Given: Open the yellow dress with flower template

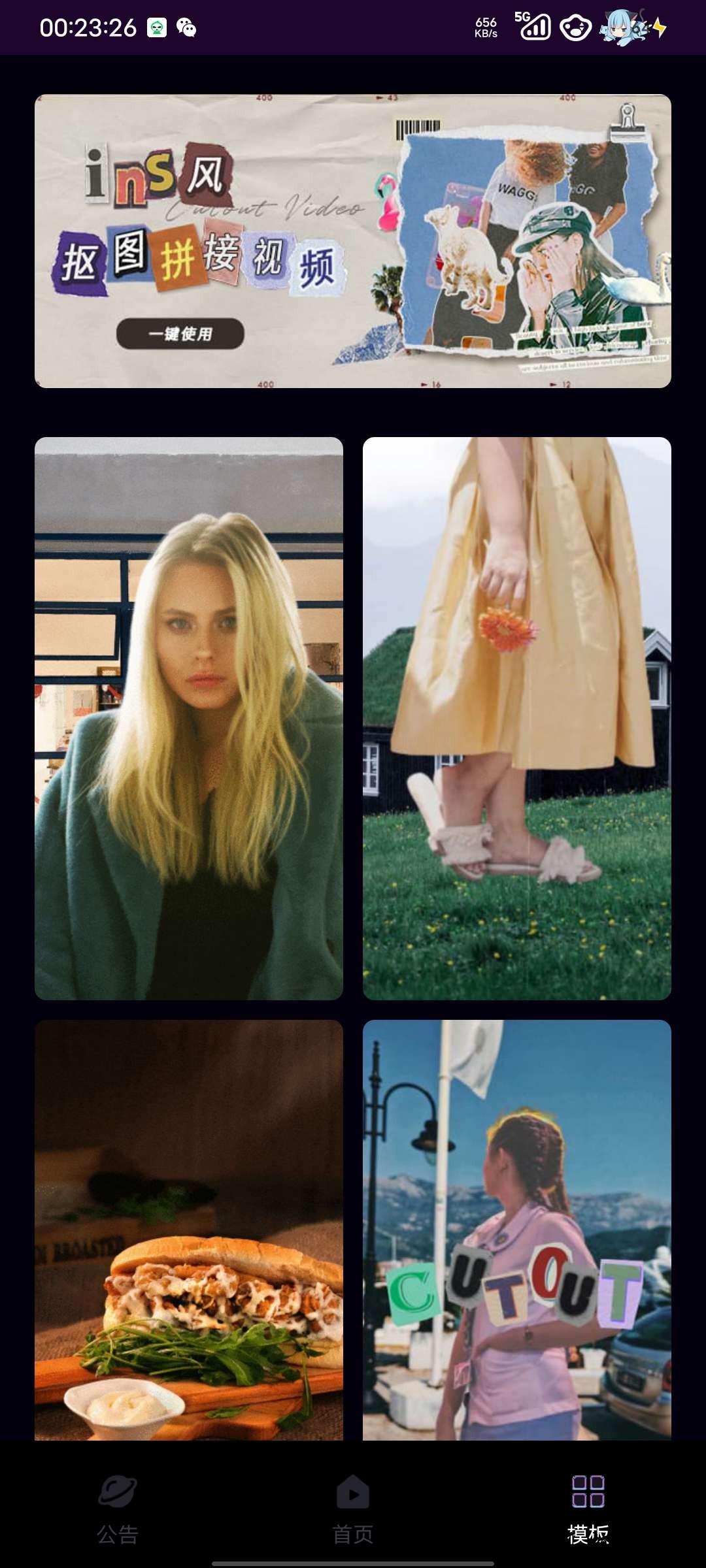Looking at the screenshot, I should click(516, 718).
